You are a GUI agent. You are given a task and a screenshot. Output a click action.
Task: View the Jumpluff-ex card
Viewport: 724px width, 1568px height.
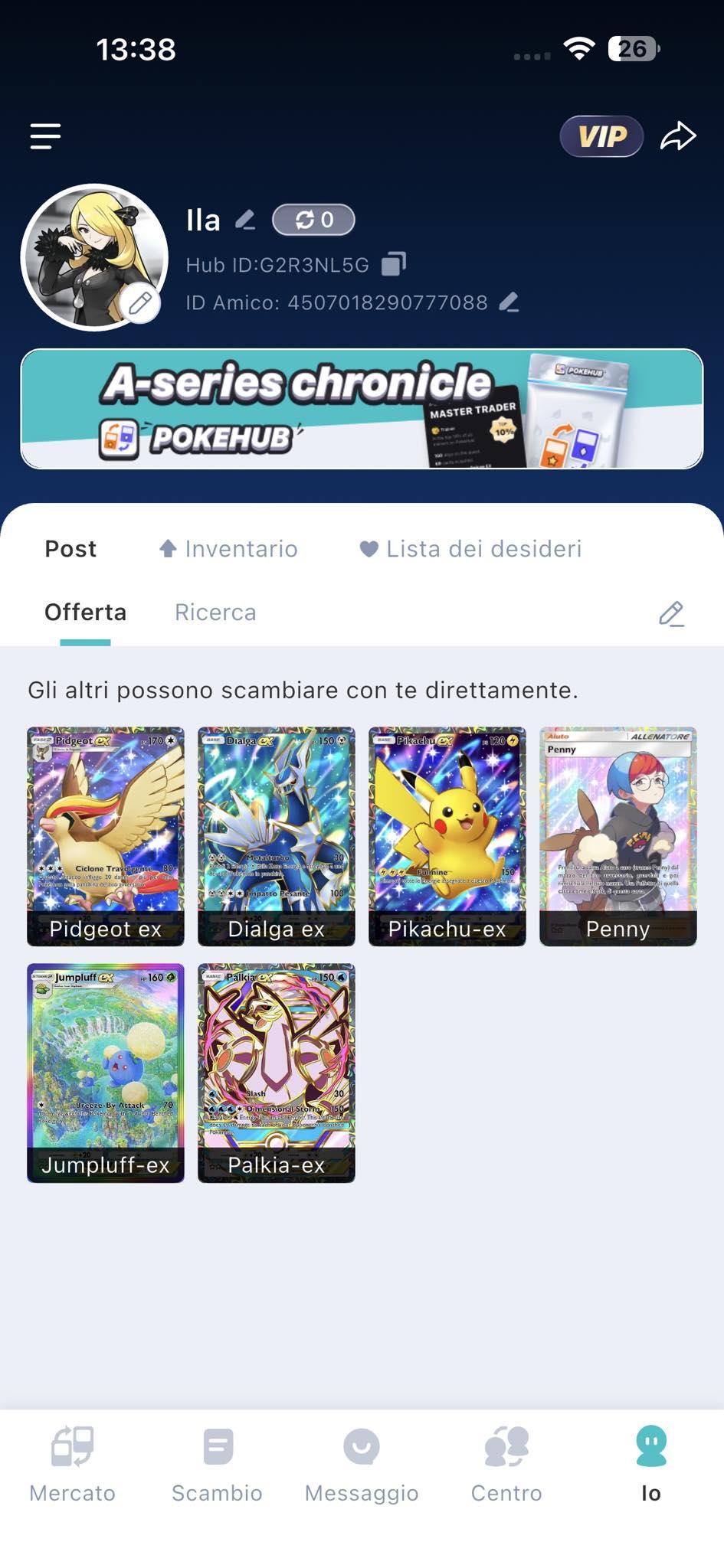(x=106, y=1073)
